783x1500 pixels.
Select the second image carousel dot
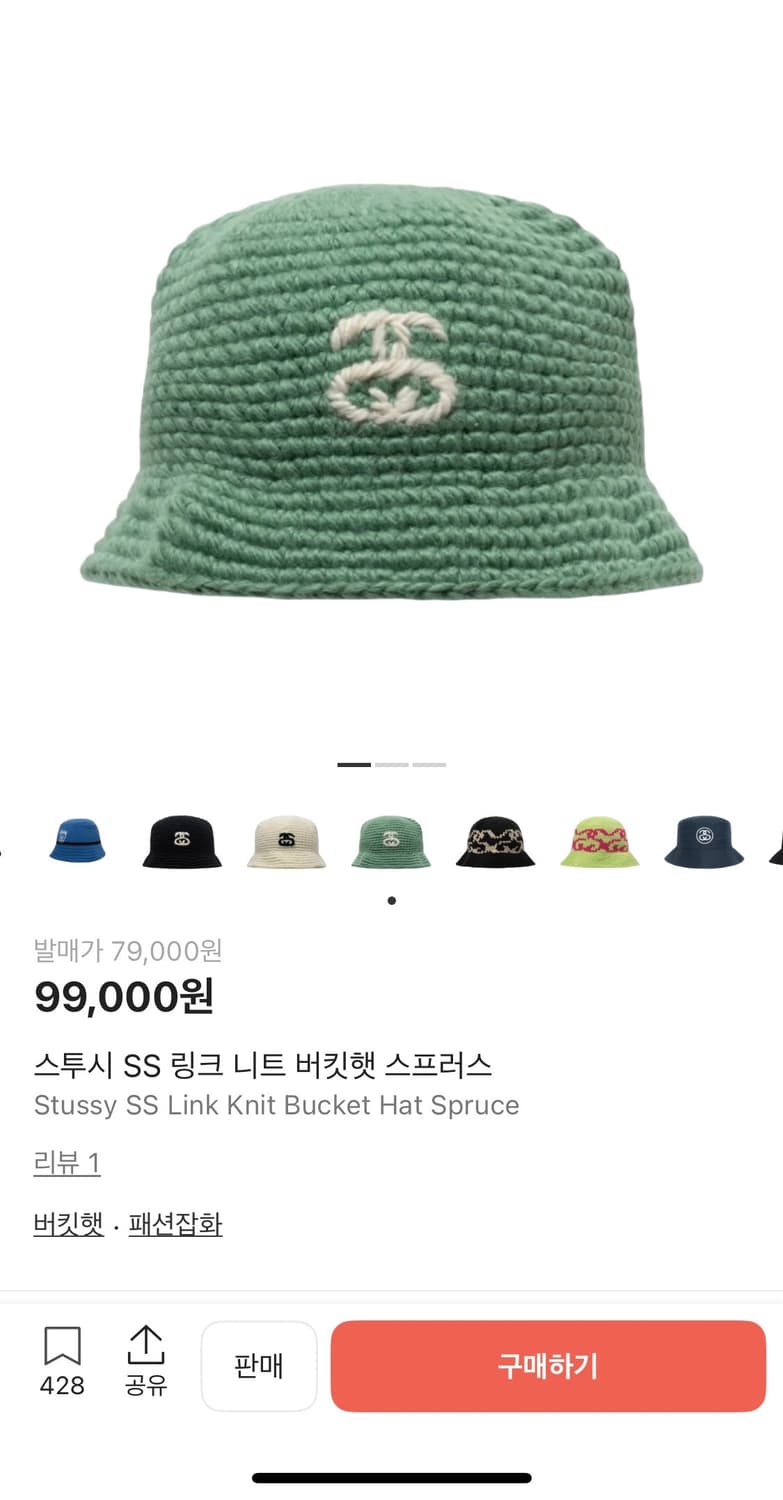point(391,763)
